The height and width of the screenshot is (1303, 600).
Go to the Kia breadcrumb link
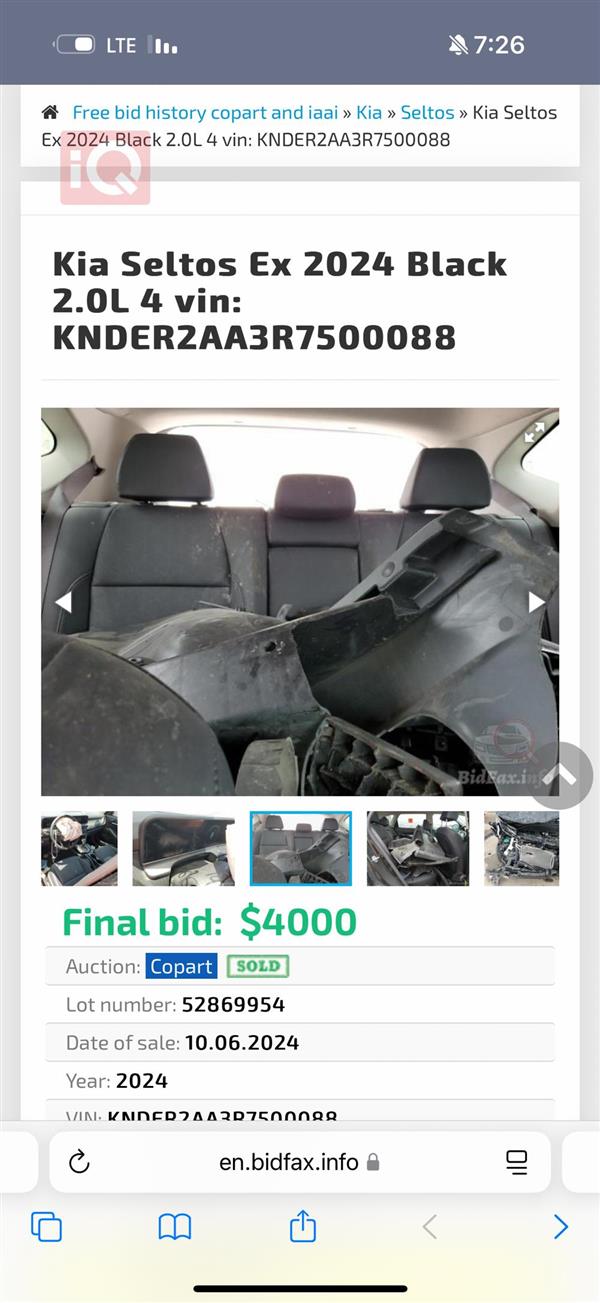coord(369,113)
